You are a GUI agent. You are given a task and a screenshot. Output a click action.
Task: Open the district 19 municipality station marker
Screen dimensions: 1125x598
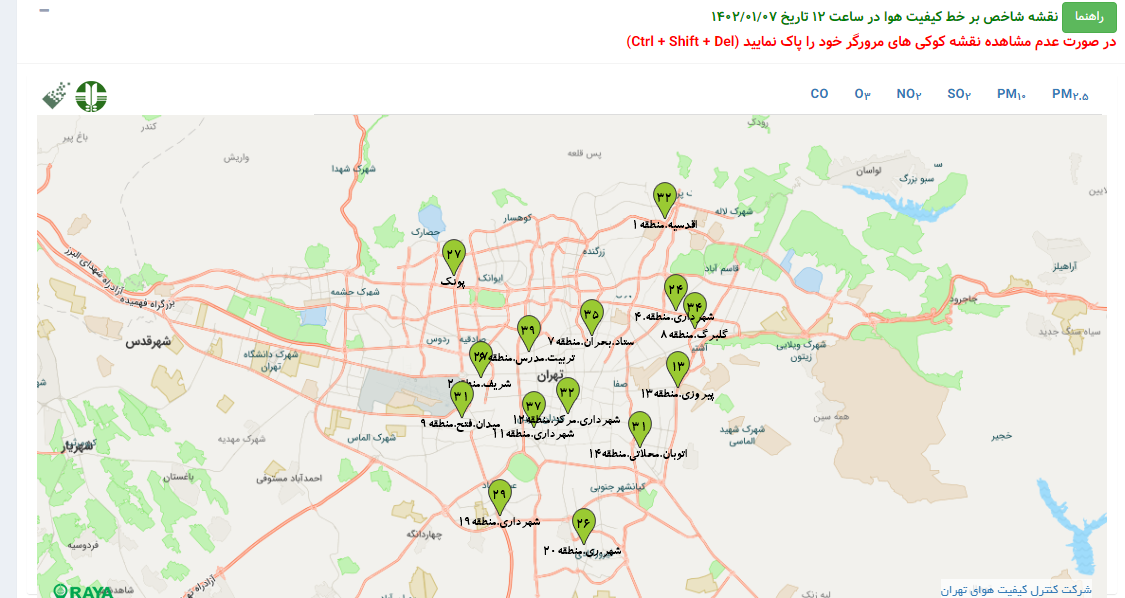coord(500,494)
